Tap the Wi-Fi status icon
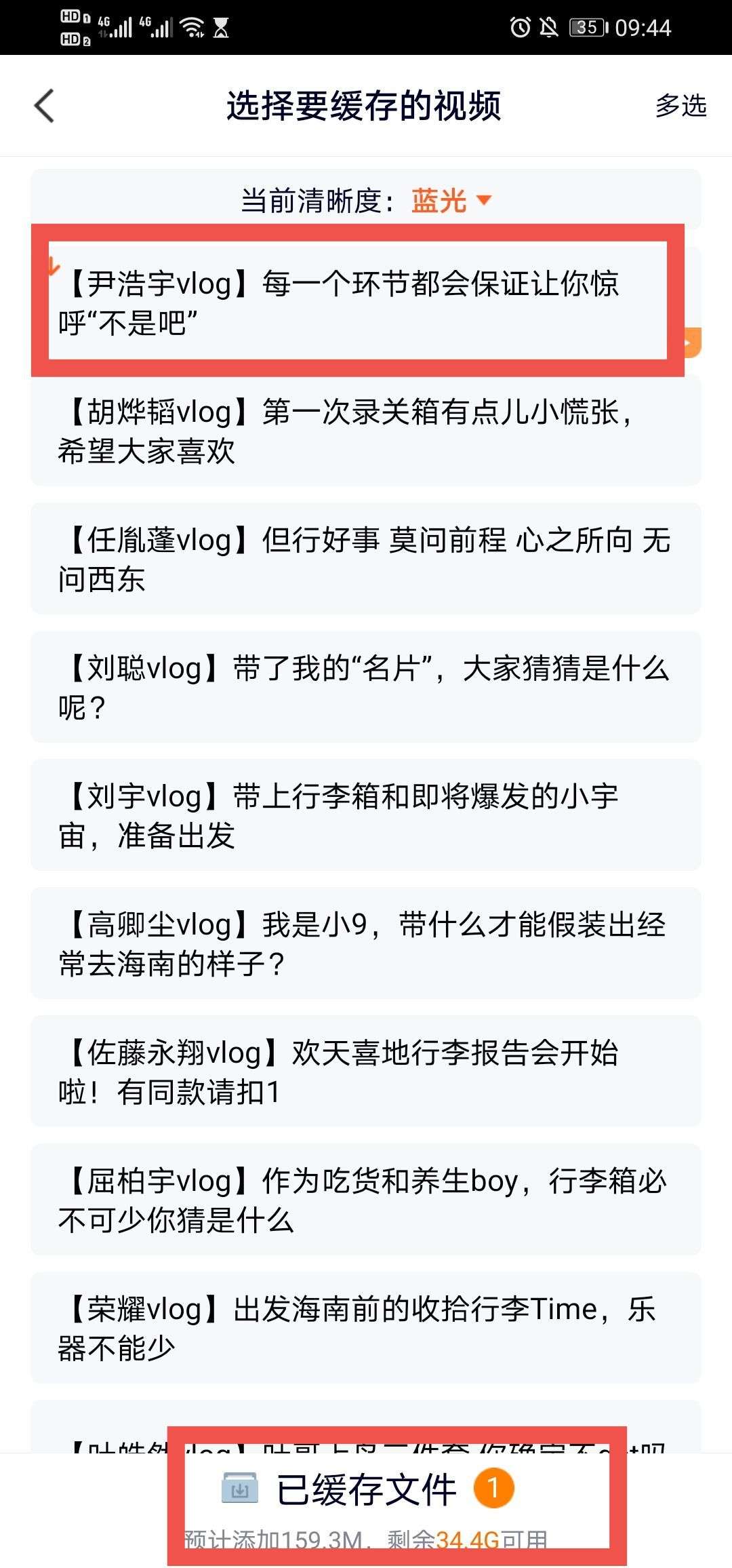 (192, 27)
